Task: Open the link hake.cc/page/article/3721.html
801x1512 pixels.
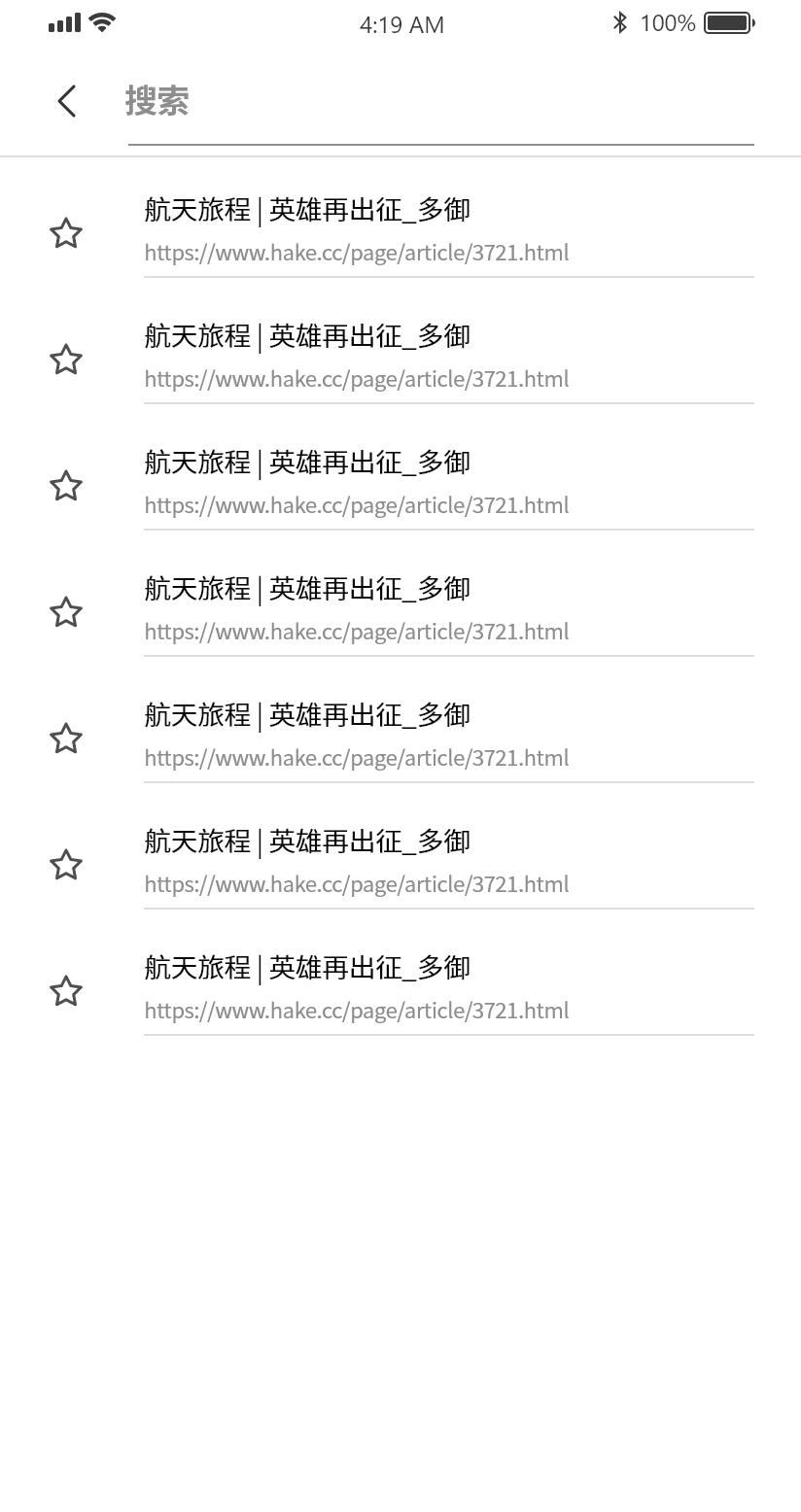Action: coord(356,253)
